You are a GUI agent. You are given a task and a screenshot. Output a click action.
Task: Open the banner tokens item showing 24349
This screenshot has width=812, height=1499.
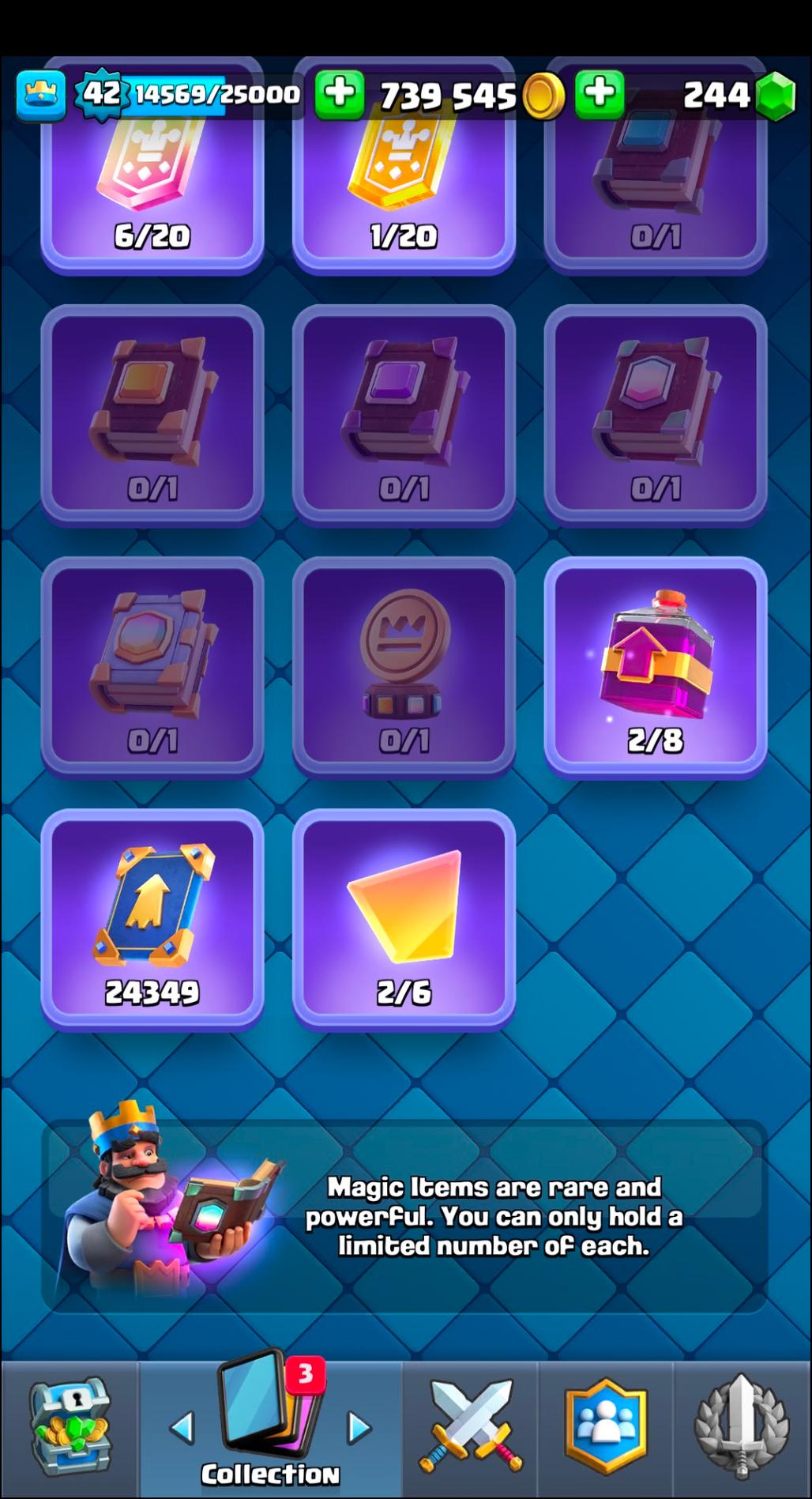(152, 918)
